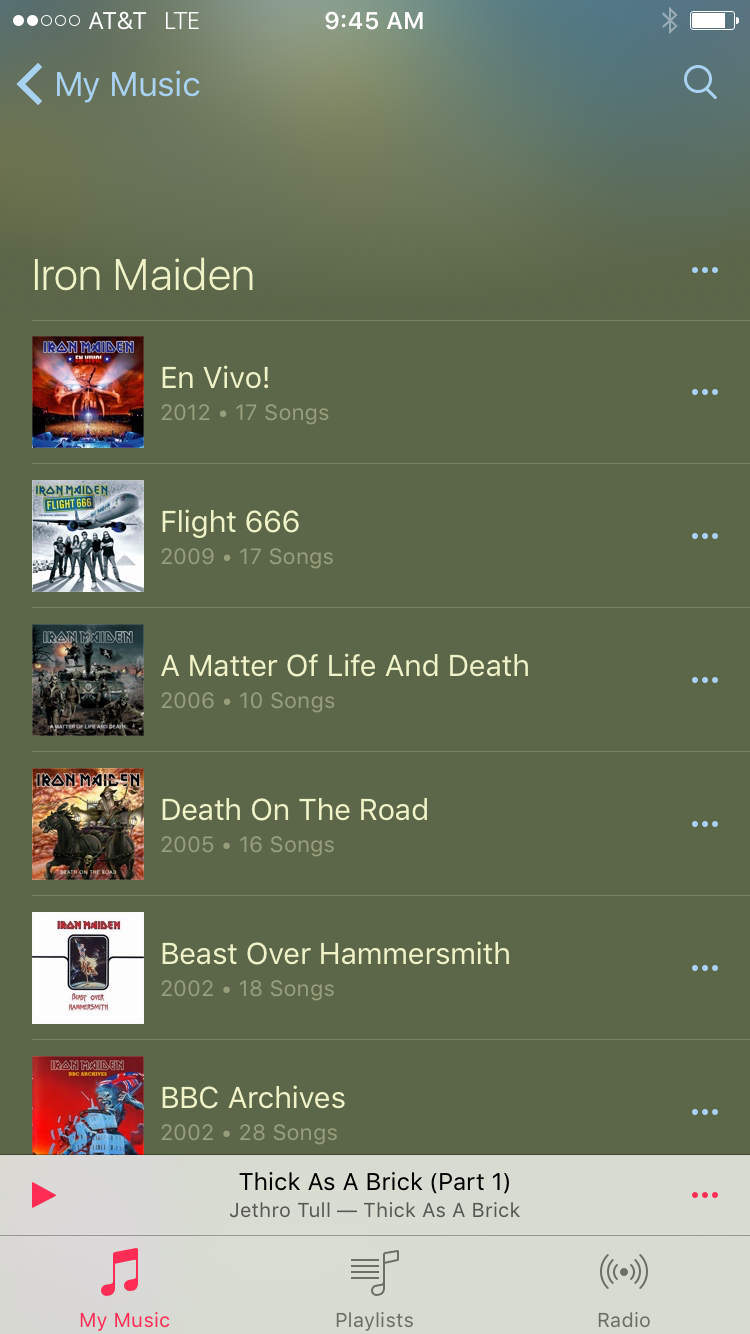
Task: Play Thick As A Brick in mini player
Action: 43,1195
